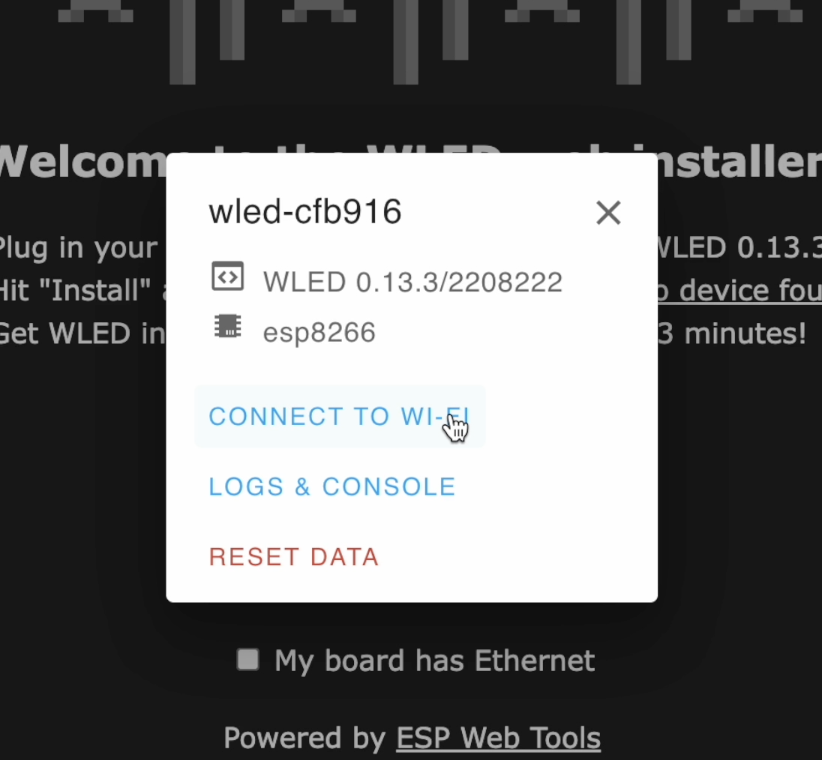The height and width of the screenshot is (760, 822).
Task: Tap Connect to Wi-Fi
Action: pyautogui.click(x=338, y=416)
